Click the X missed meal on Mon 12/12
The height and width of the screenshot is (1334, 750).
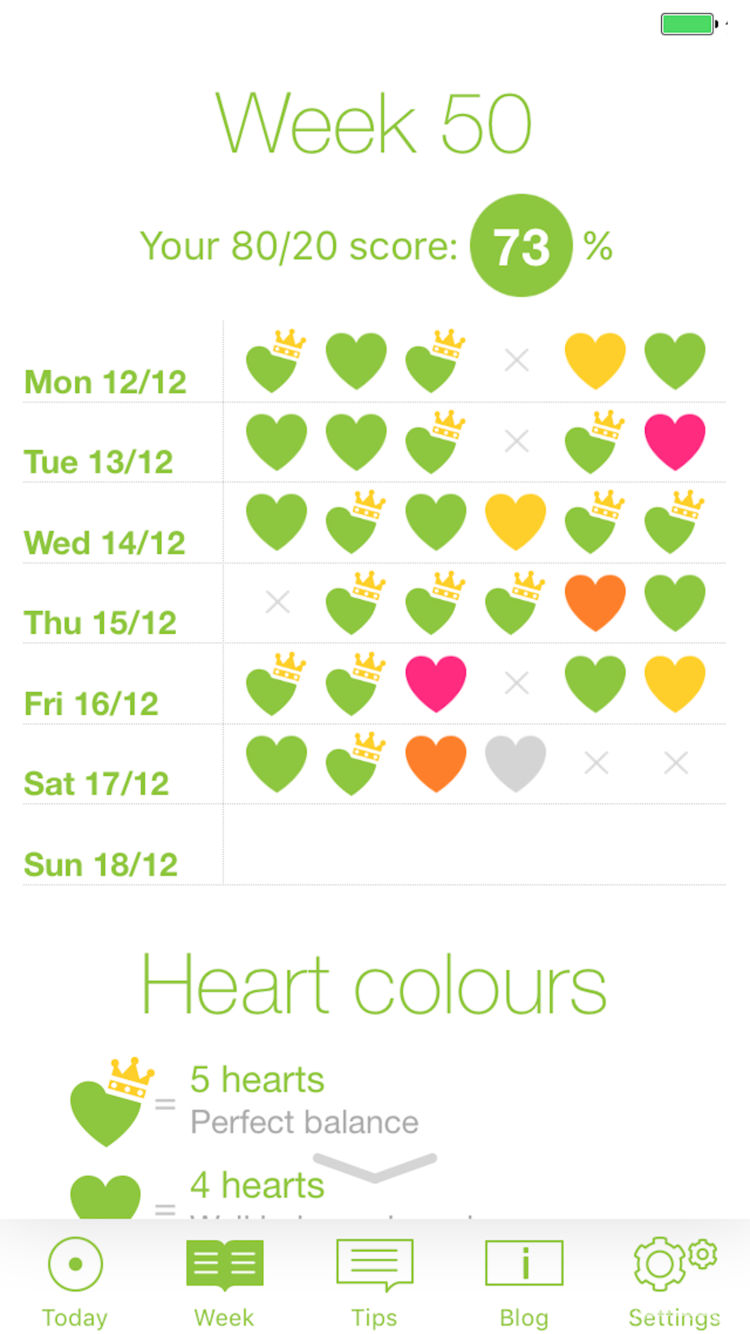point(515,360)
